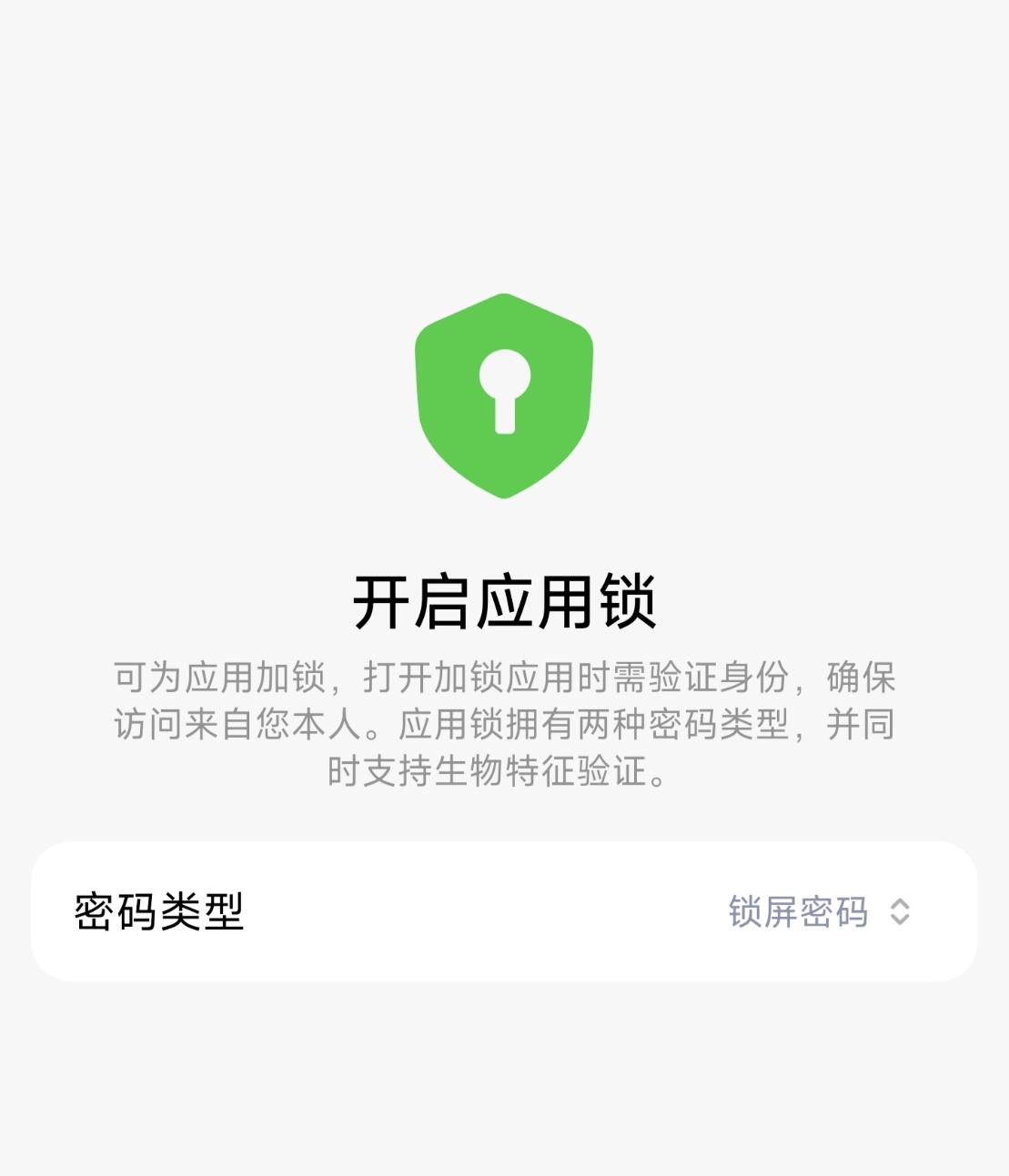Click the 开启应用锁 title heading
The image size is (1009, 1176).
coord(504,597)
